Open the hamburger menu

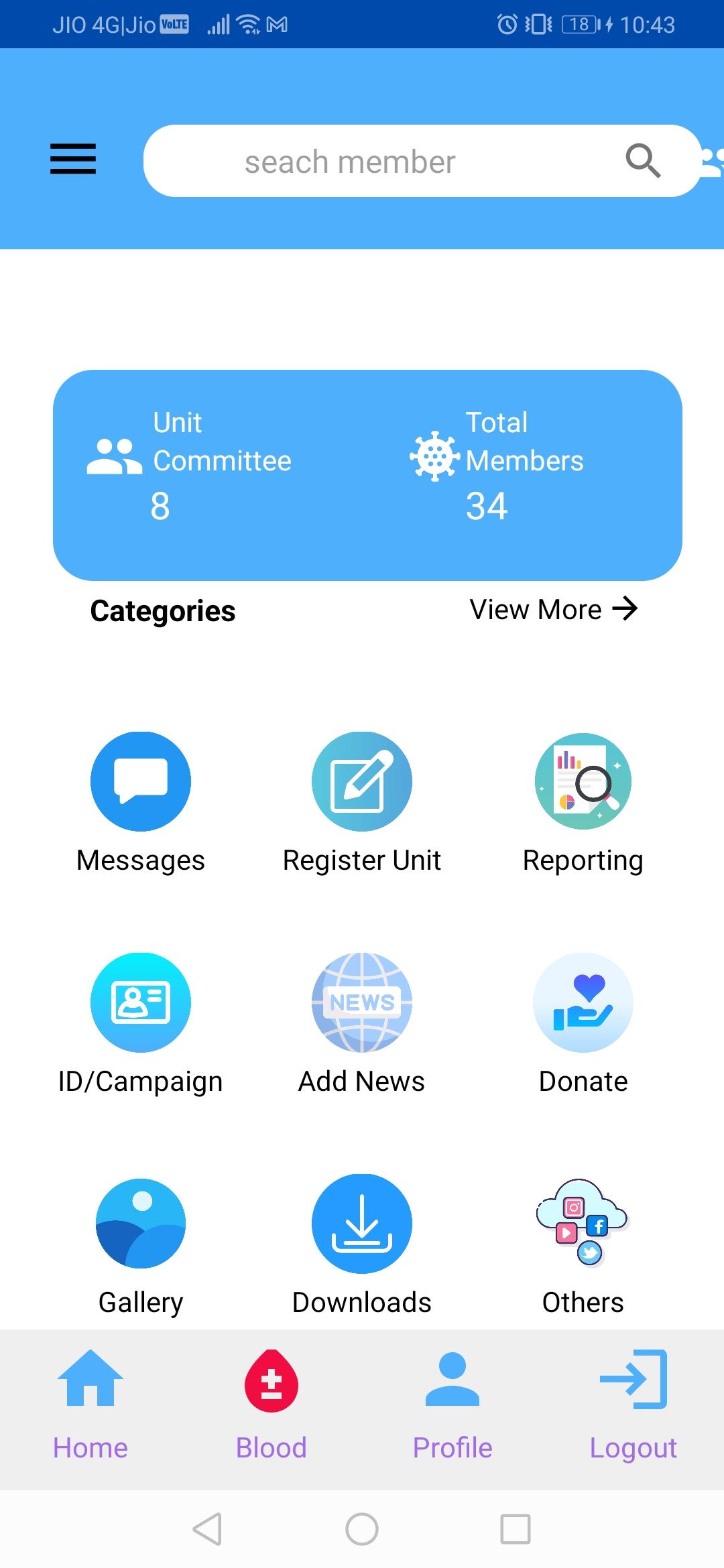pos(73,159)
